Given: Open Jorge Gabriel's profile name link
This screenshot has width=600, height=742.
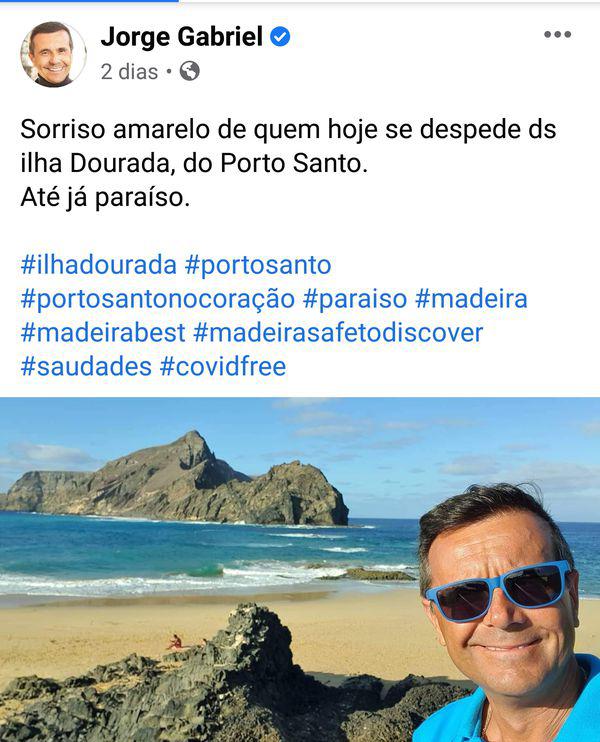Looking at the screenshot, I should pos(181,37).
